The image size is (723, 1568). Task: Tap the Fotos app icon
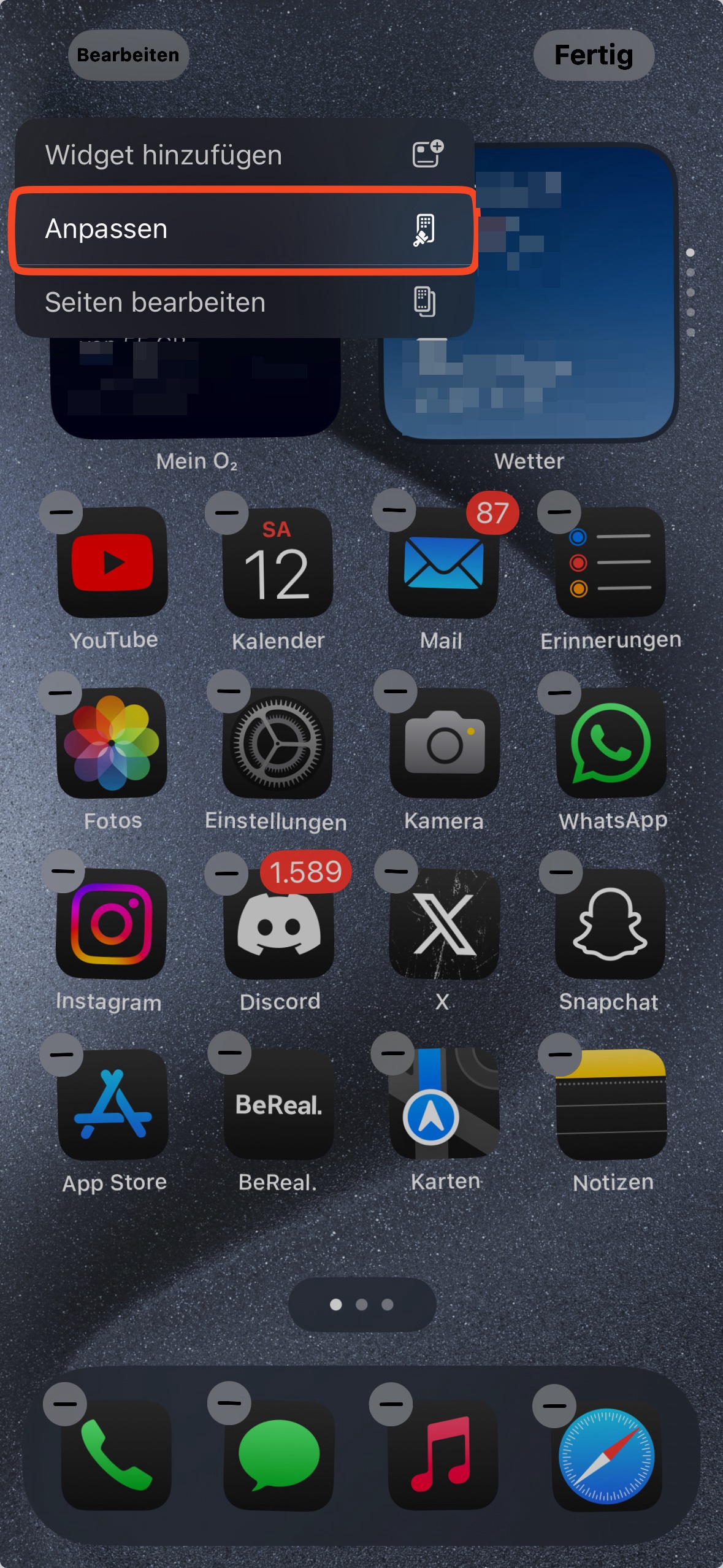tap(112, 742)
